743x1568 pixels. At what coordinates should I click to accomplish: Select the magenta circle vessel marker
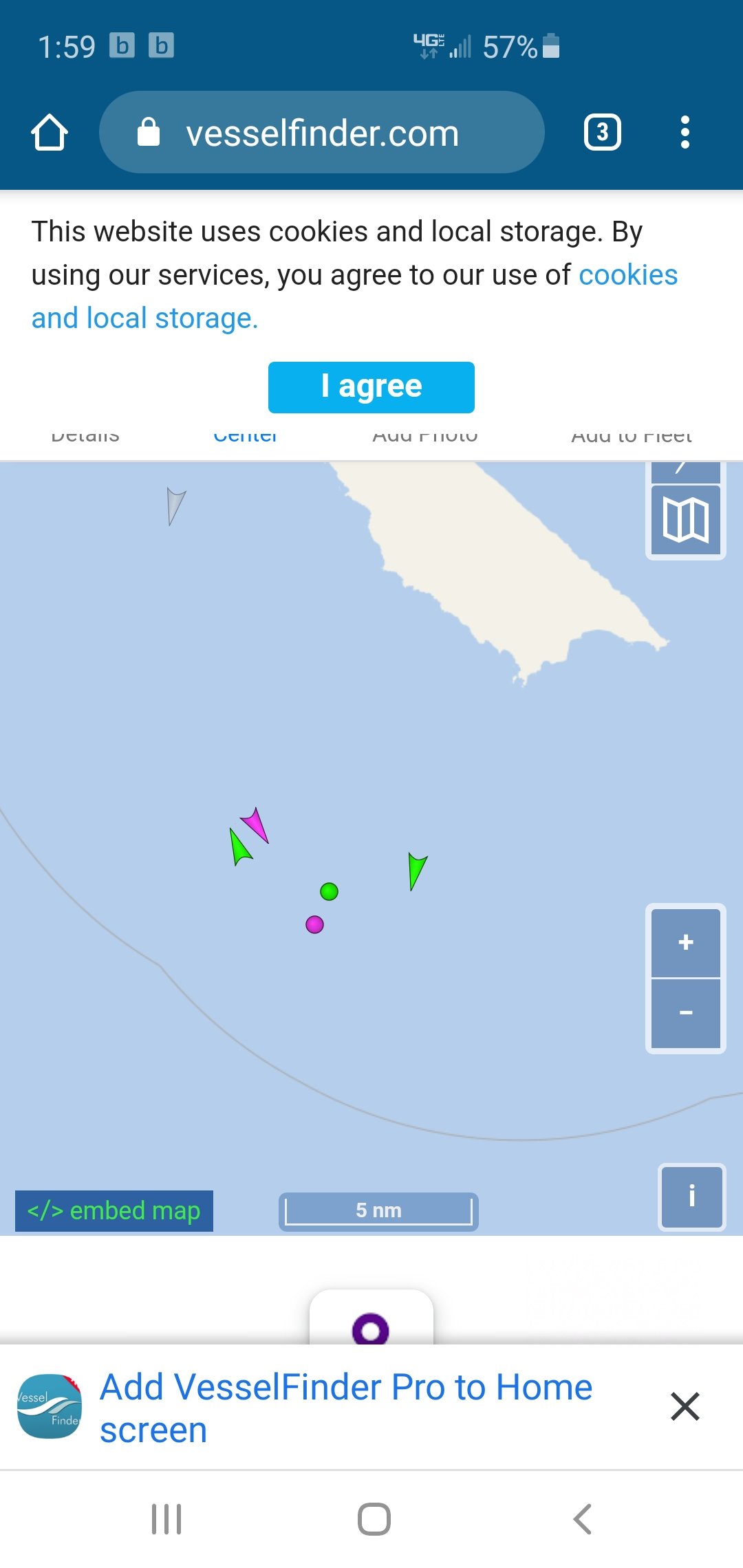click(314, 924)
